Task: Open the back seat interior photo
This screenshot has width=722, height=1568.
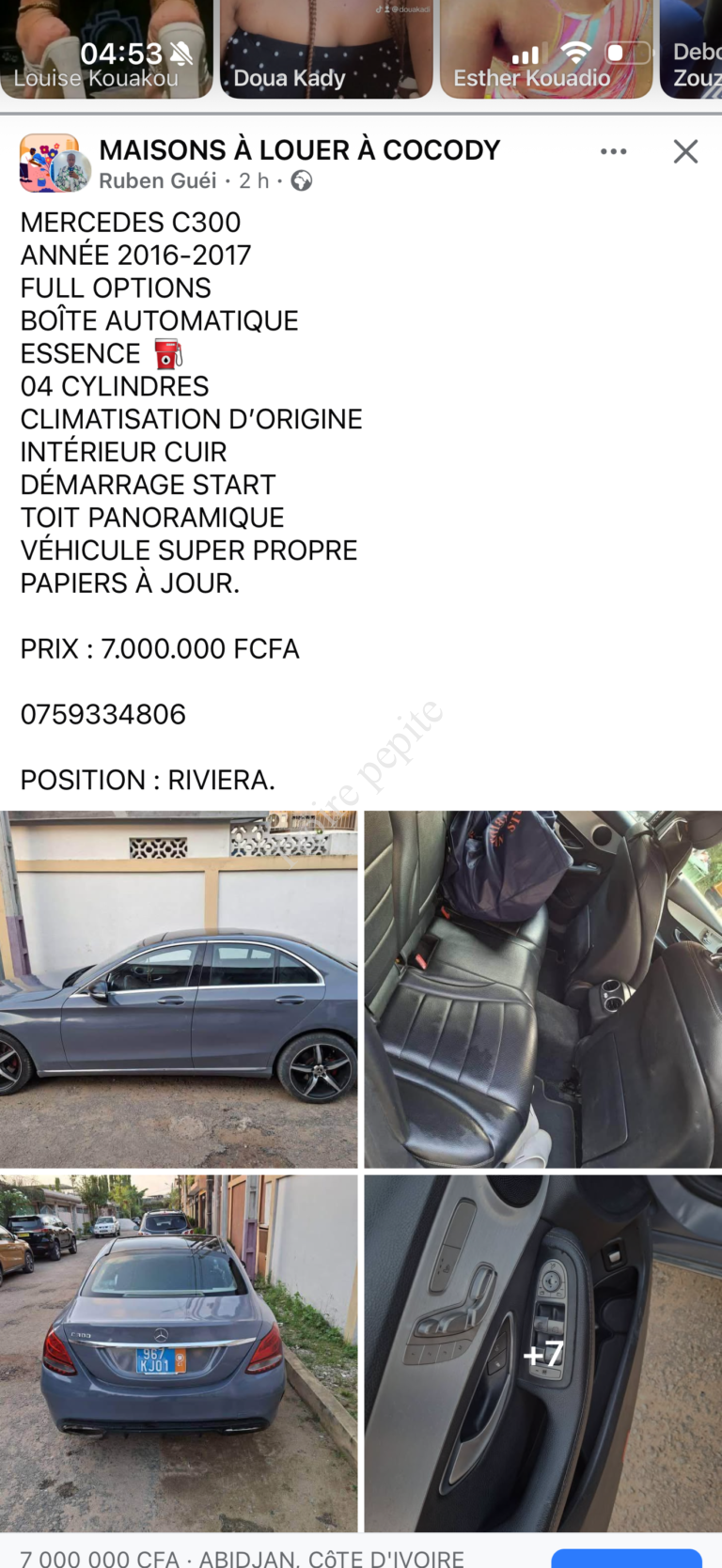Action: pyautogui.click(x=542, y=989)
